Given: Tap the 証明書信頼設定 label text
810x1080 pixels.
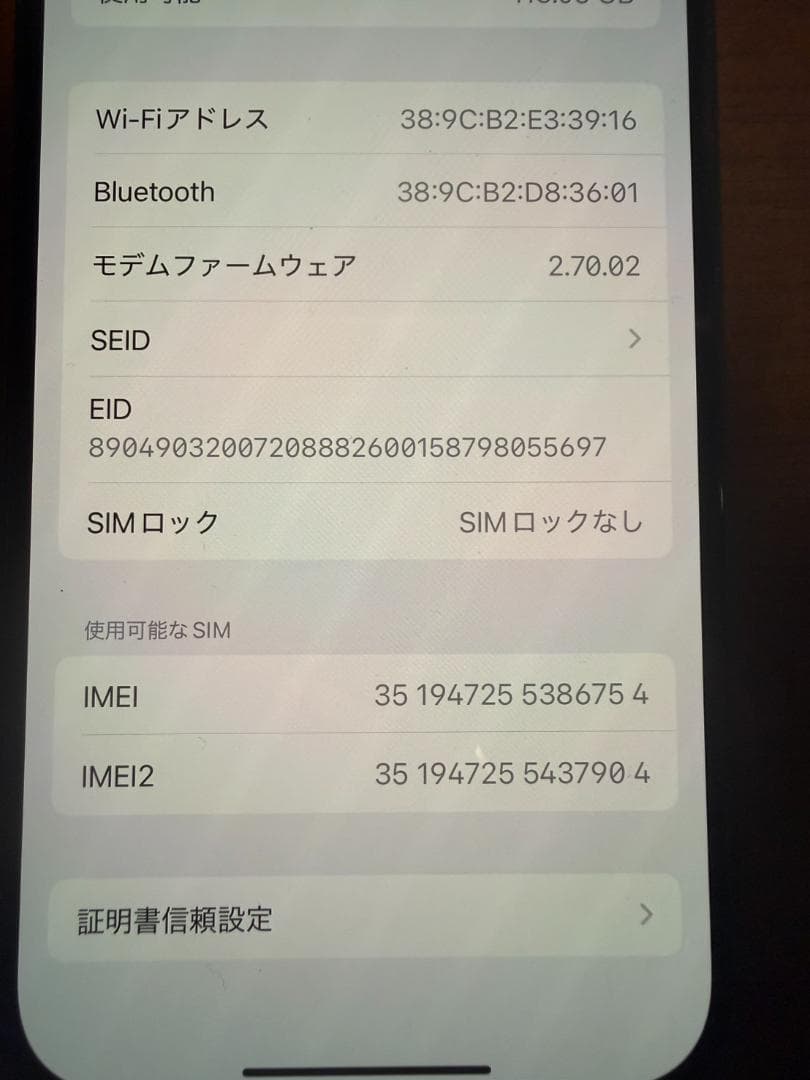Looking at the screenshot, I should click(x=175, y=915).
